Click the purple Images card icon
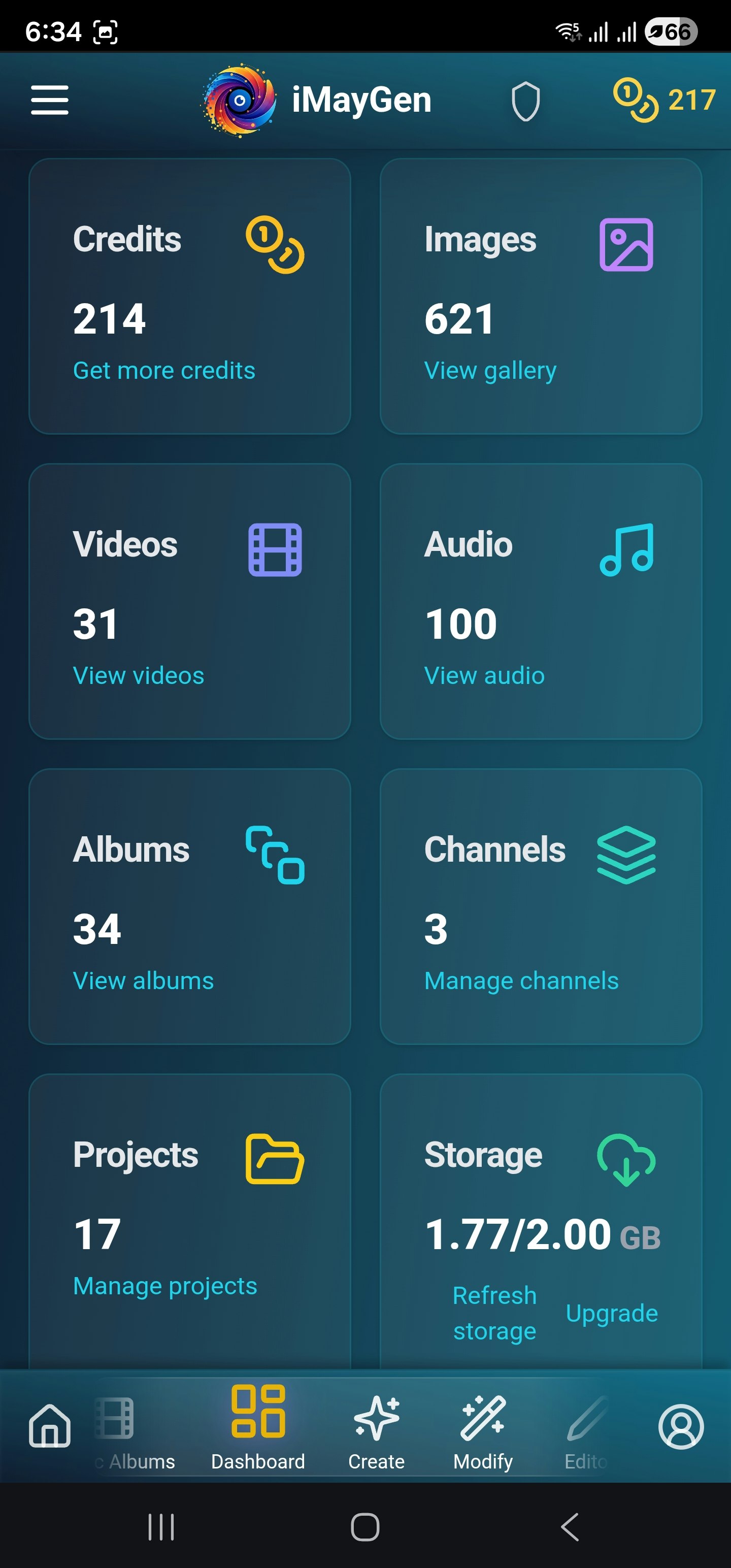The width and height of the screenshot is (731, 1568). (x=627, y=244)
